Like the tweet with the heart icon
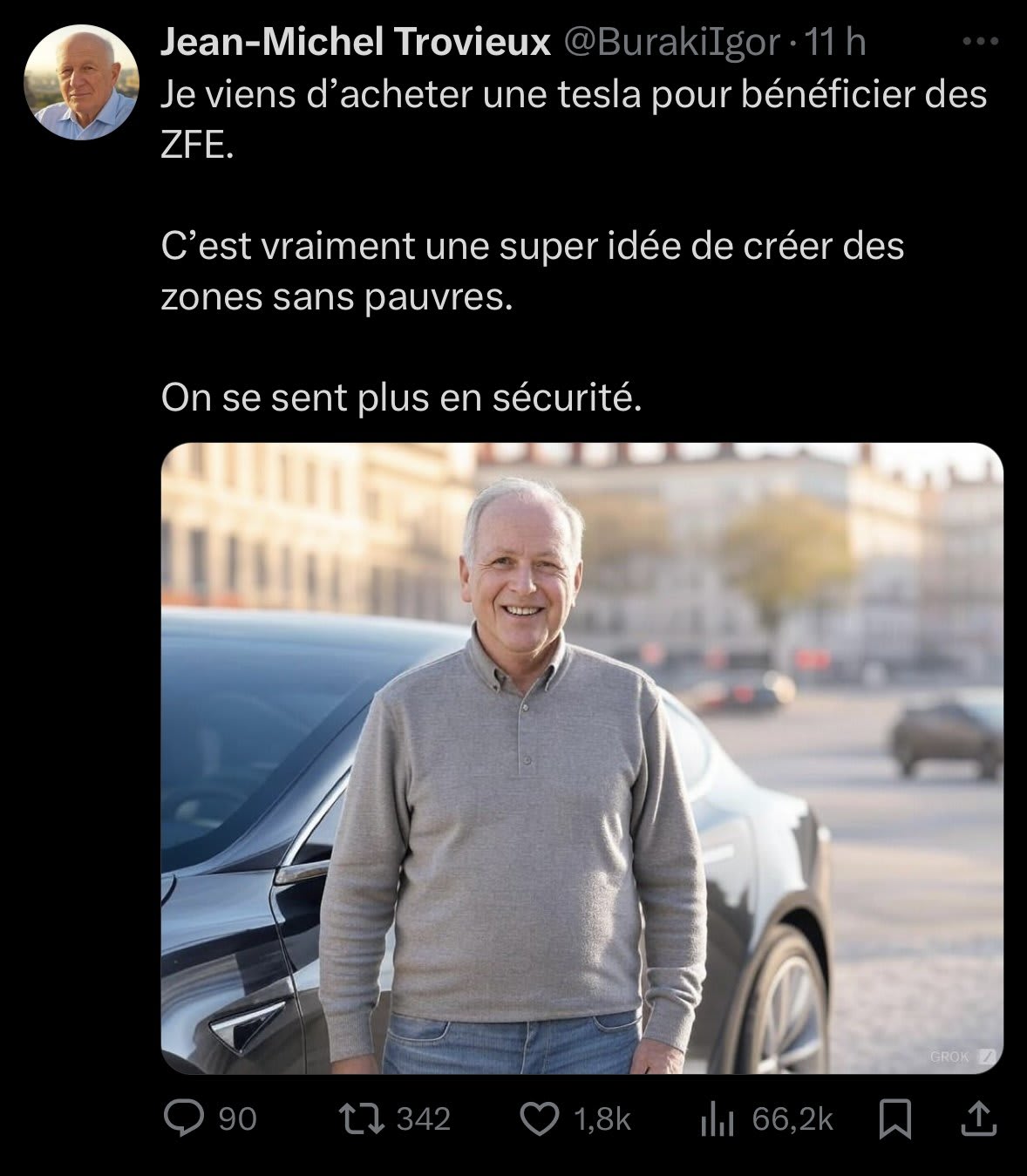 pyautogui.click(x=540, y=1119)
